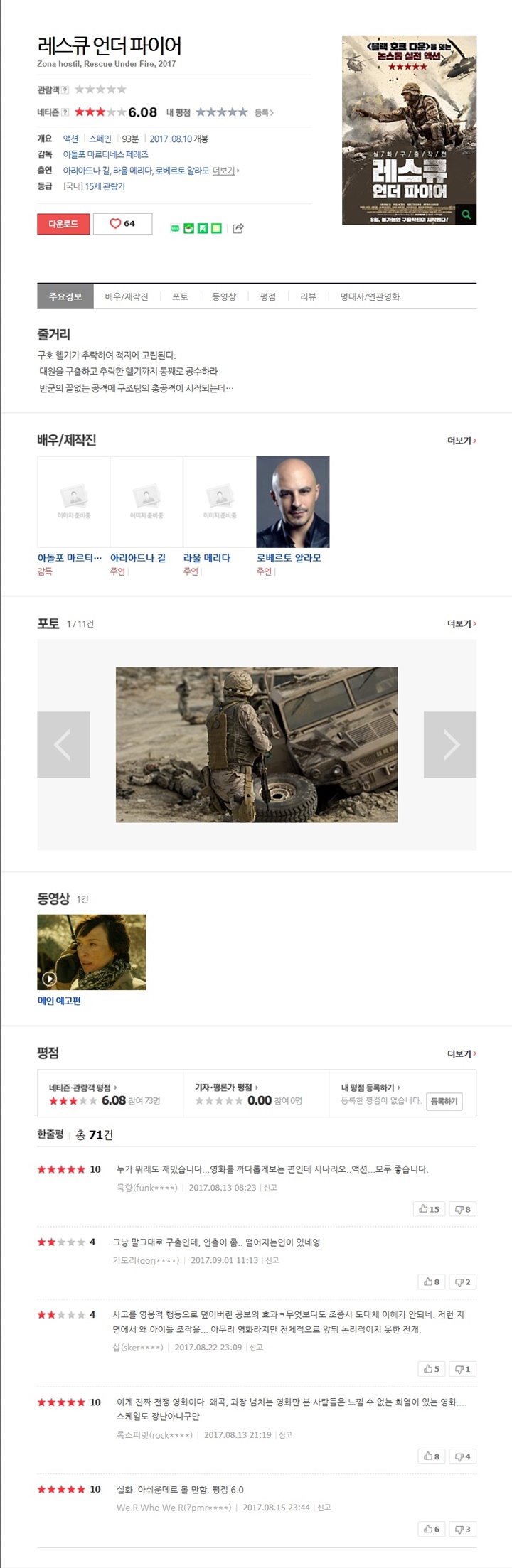This screenshot has width=512, height=1568.
Task: Tap 등록하기 to register my rating
Action: coord(444,1101)
